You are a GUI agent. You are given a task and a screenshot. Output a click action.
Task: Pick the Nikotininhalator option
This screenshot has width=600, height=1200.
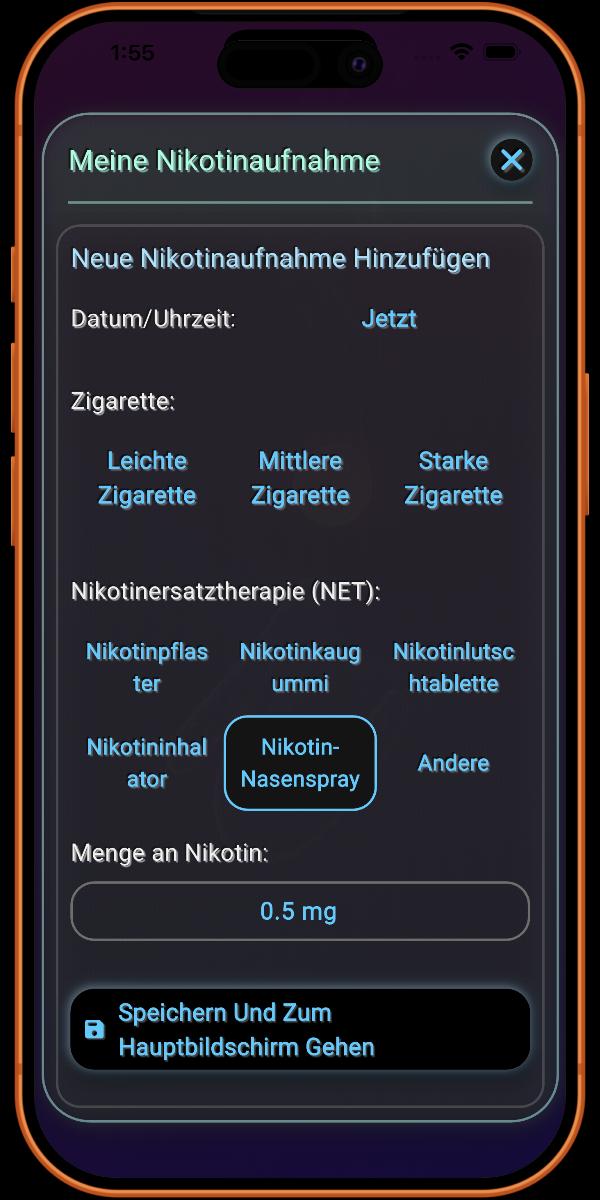pos(147,763)
